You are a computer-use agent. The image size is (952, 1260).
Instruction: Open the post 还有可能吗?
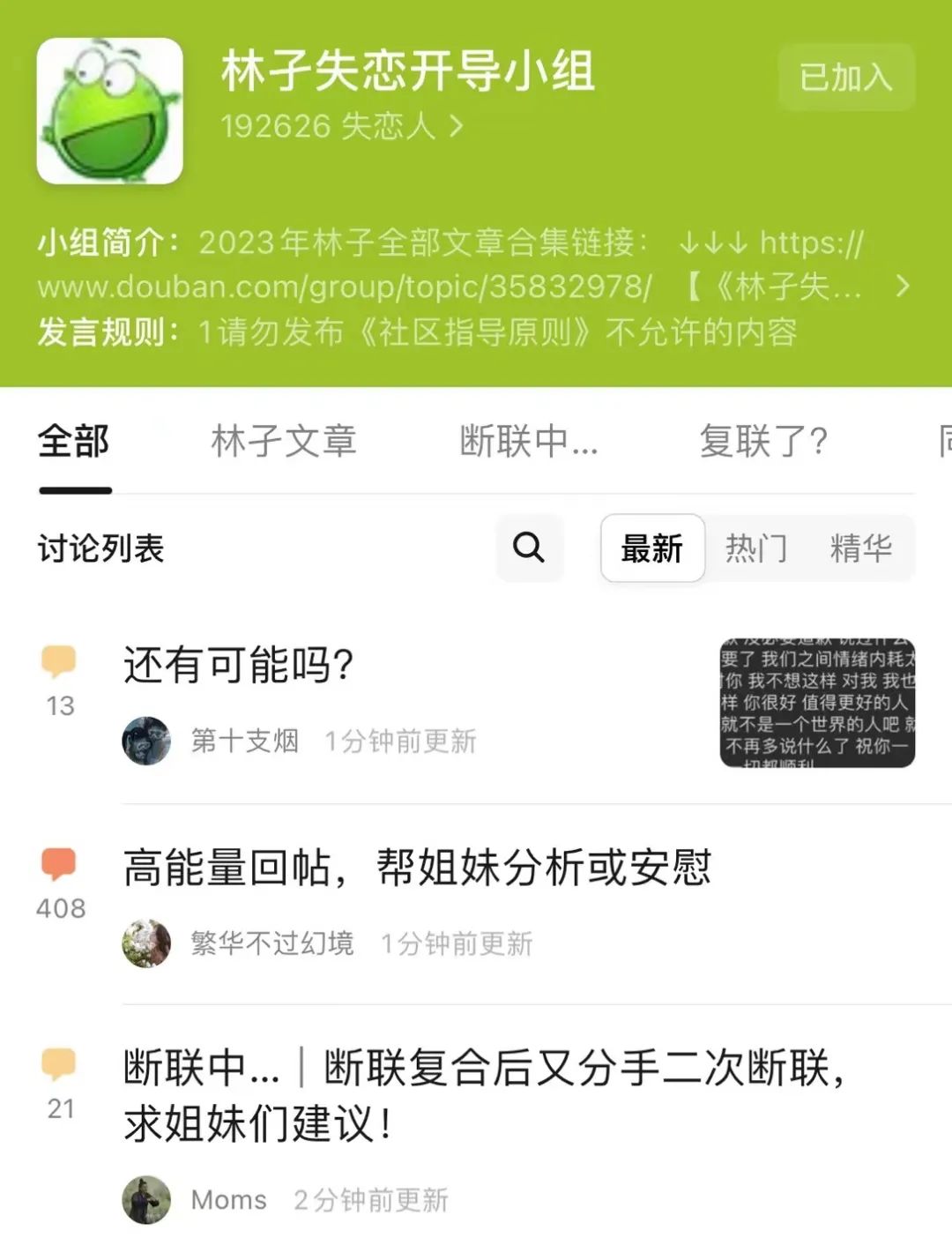[239, 665]
